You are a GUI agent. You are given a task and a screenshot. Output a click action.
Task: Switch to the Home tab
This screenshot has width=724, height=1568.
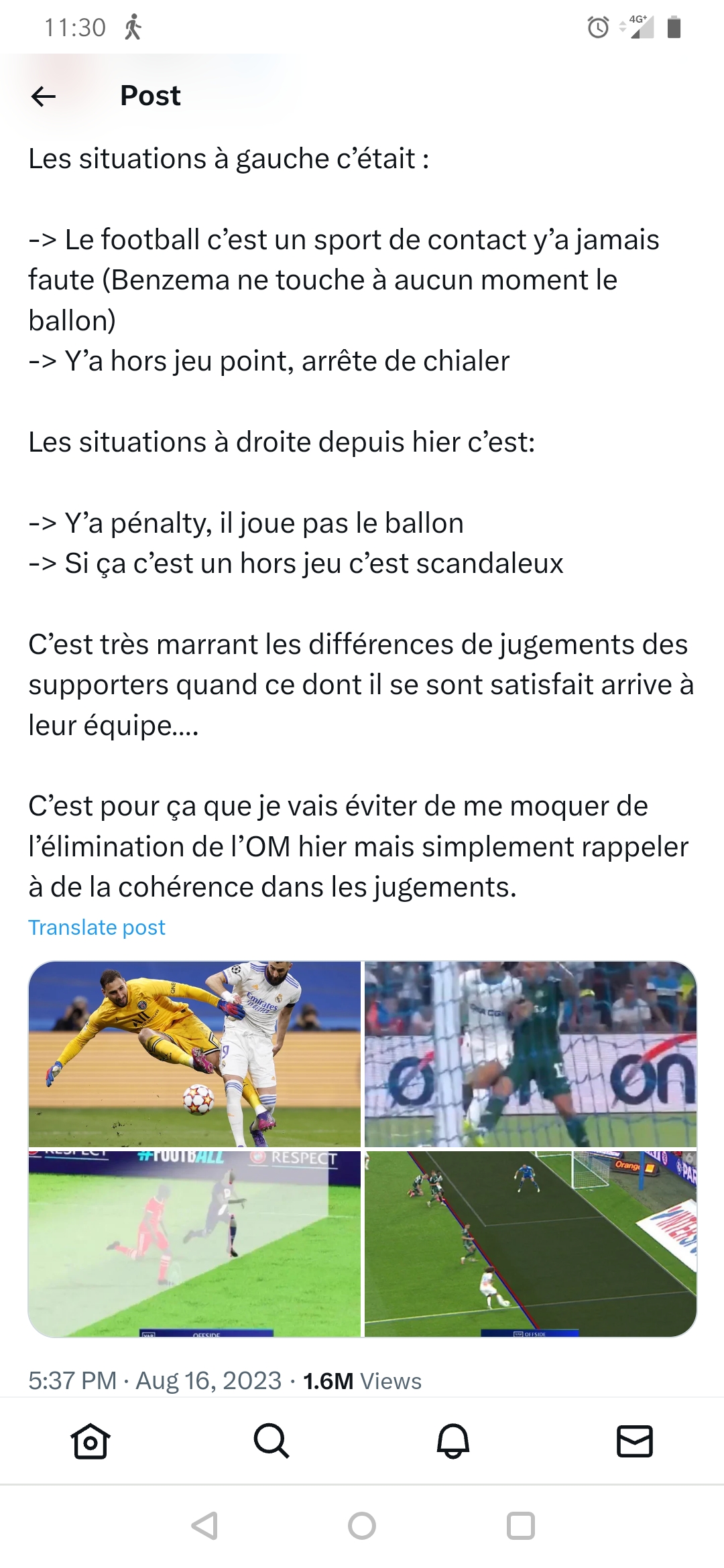coord(90,1441)
